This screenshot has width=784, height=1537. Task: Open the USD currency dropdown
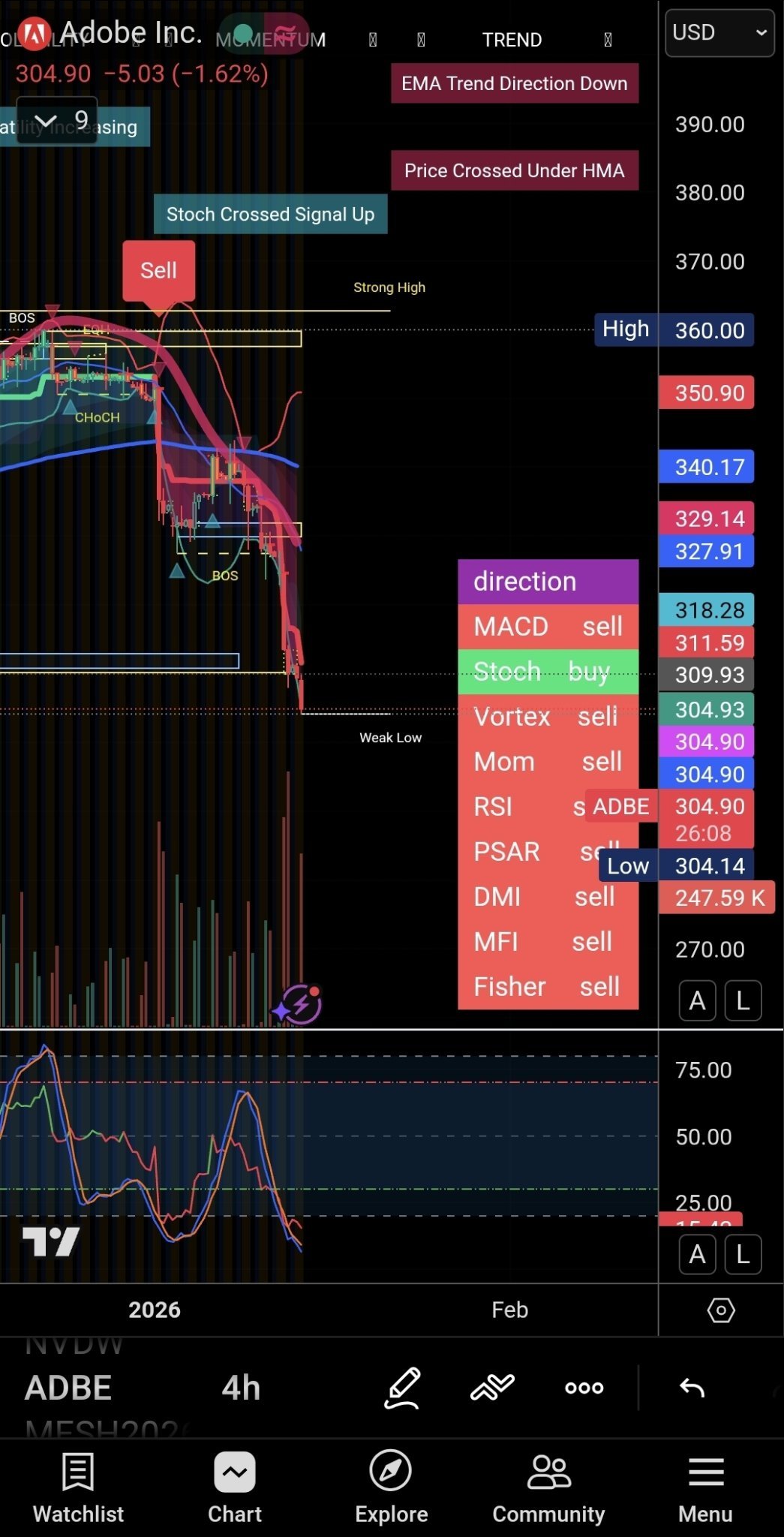[x=719, y=33]
